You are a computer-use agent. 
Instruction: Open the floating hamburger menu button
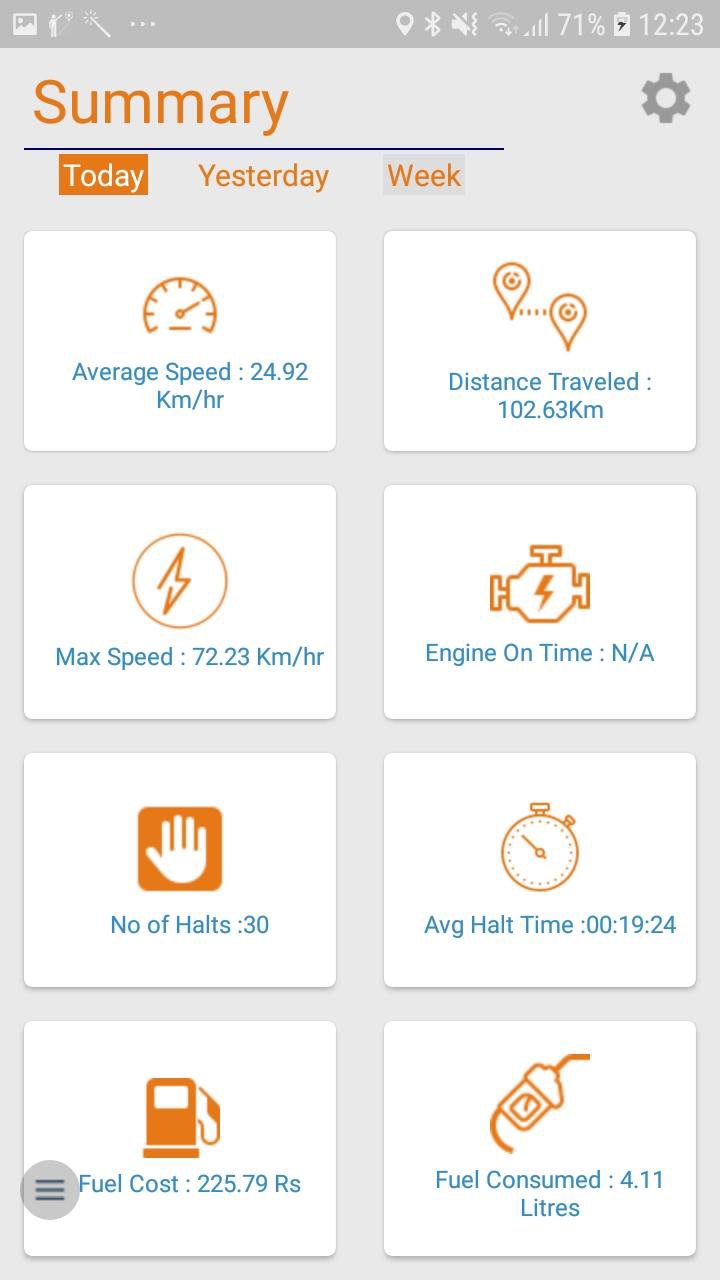pos(50,1189)
